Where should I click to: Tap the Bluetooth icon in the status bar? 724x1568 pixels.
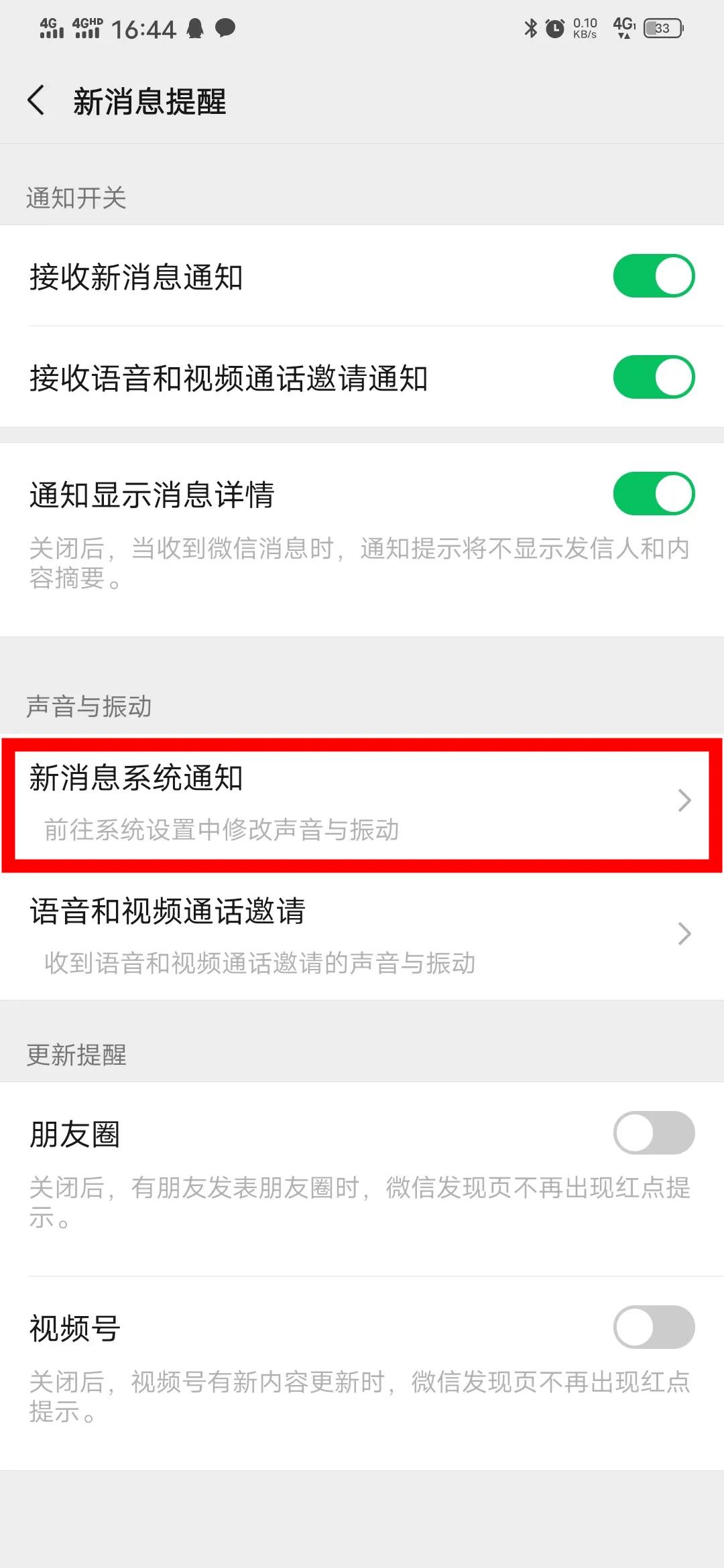click(529, 28)
